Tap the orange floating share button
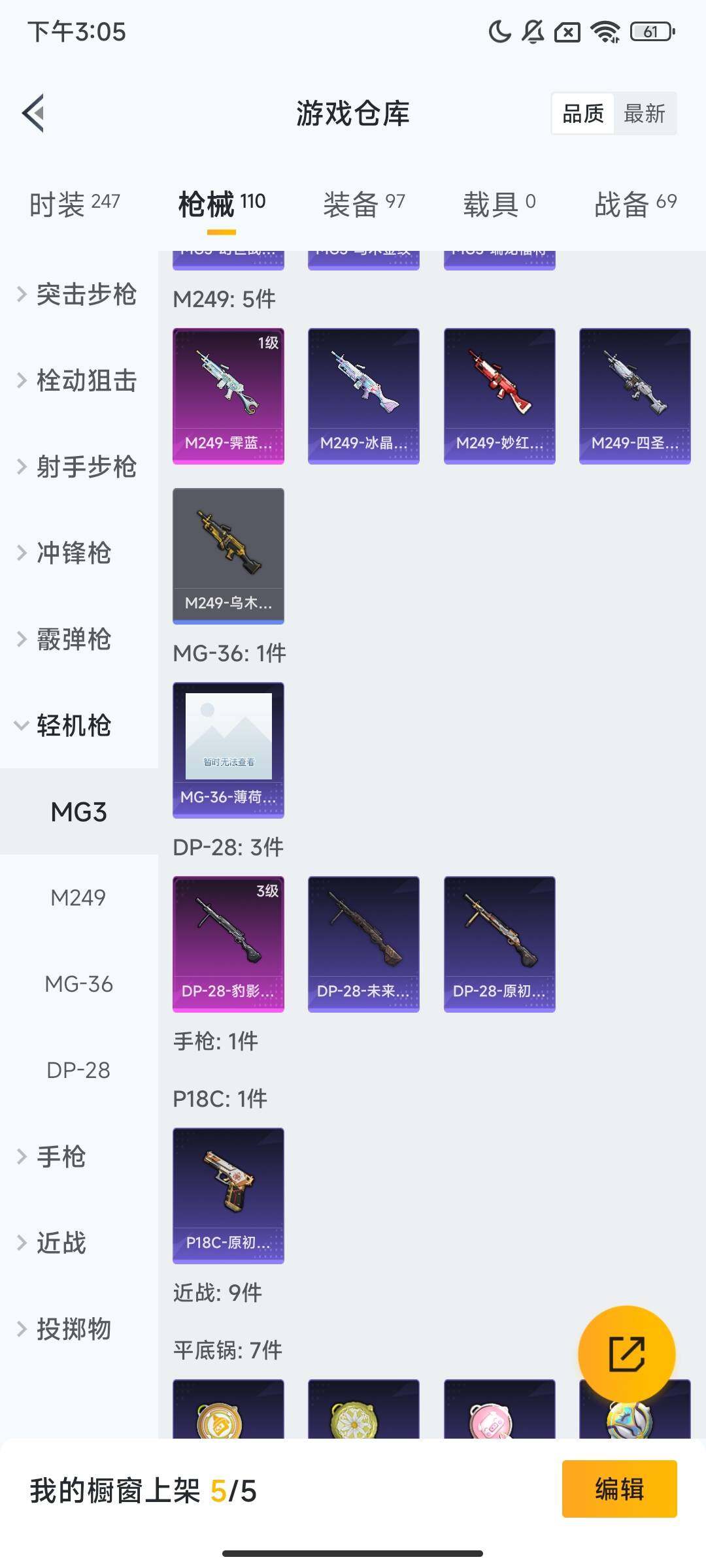 [x=626, y=1354]
